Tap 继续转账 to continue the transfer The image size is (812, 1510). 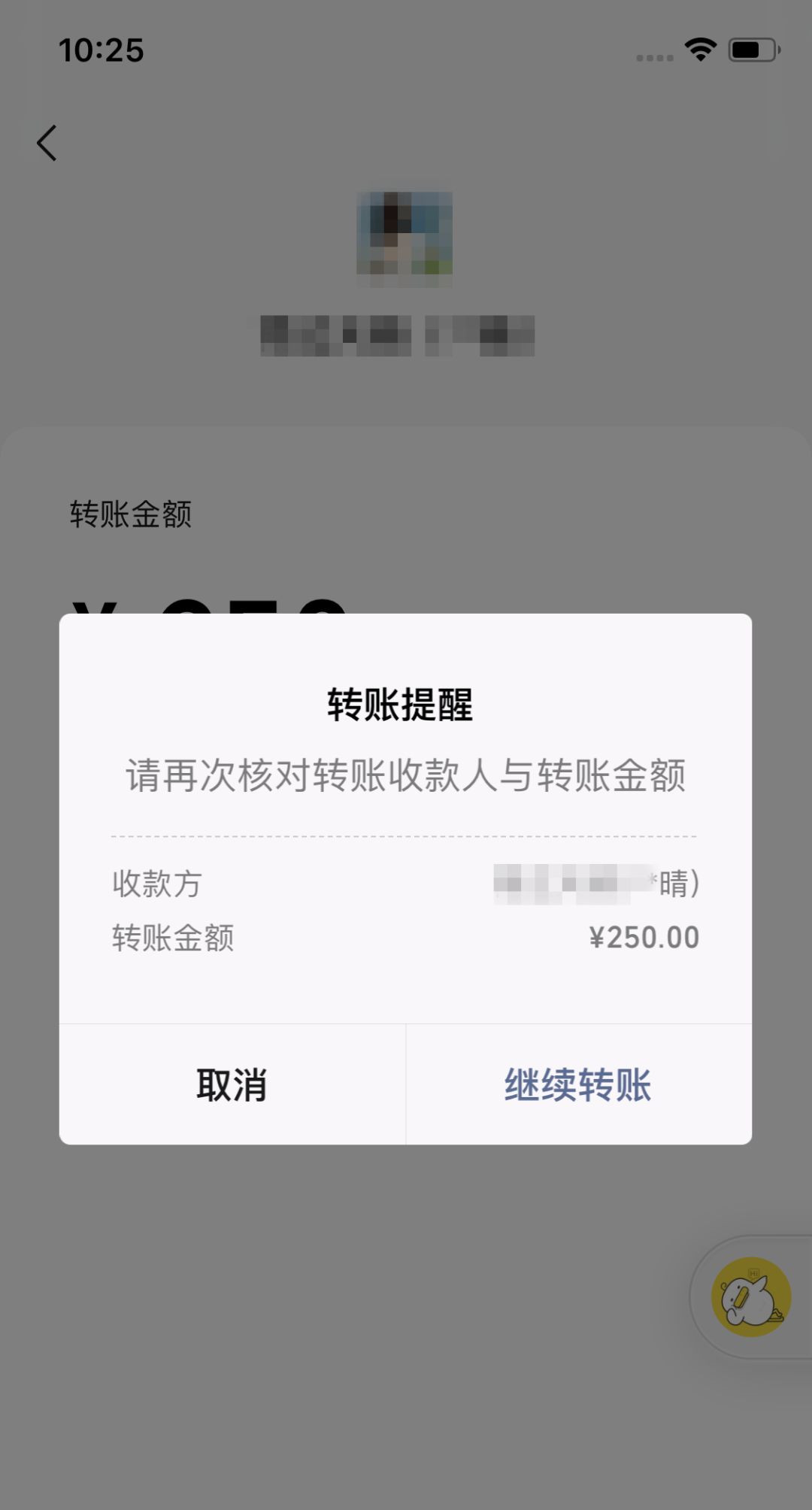(x=577, y=1084)
